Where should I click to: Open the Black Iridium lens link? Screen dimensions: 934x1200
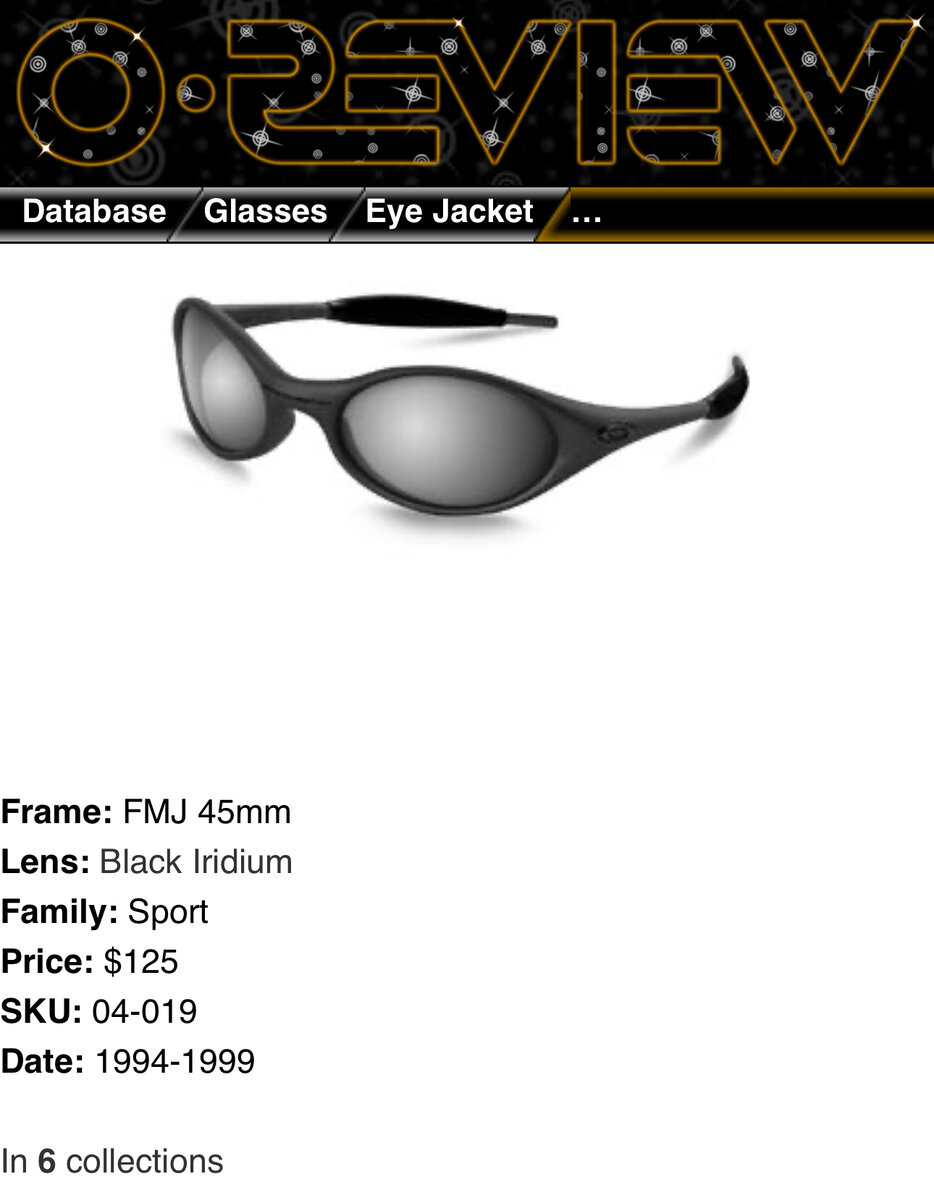(x=196, y=862)
